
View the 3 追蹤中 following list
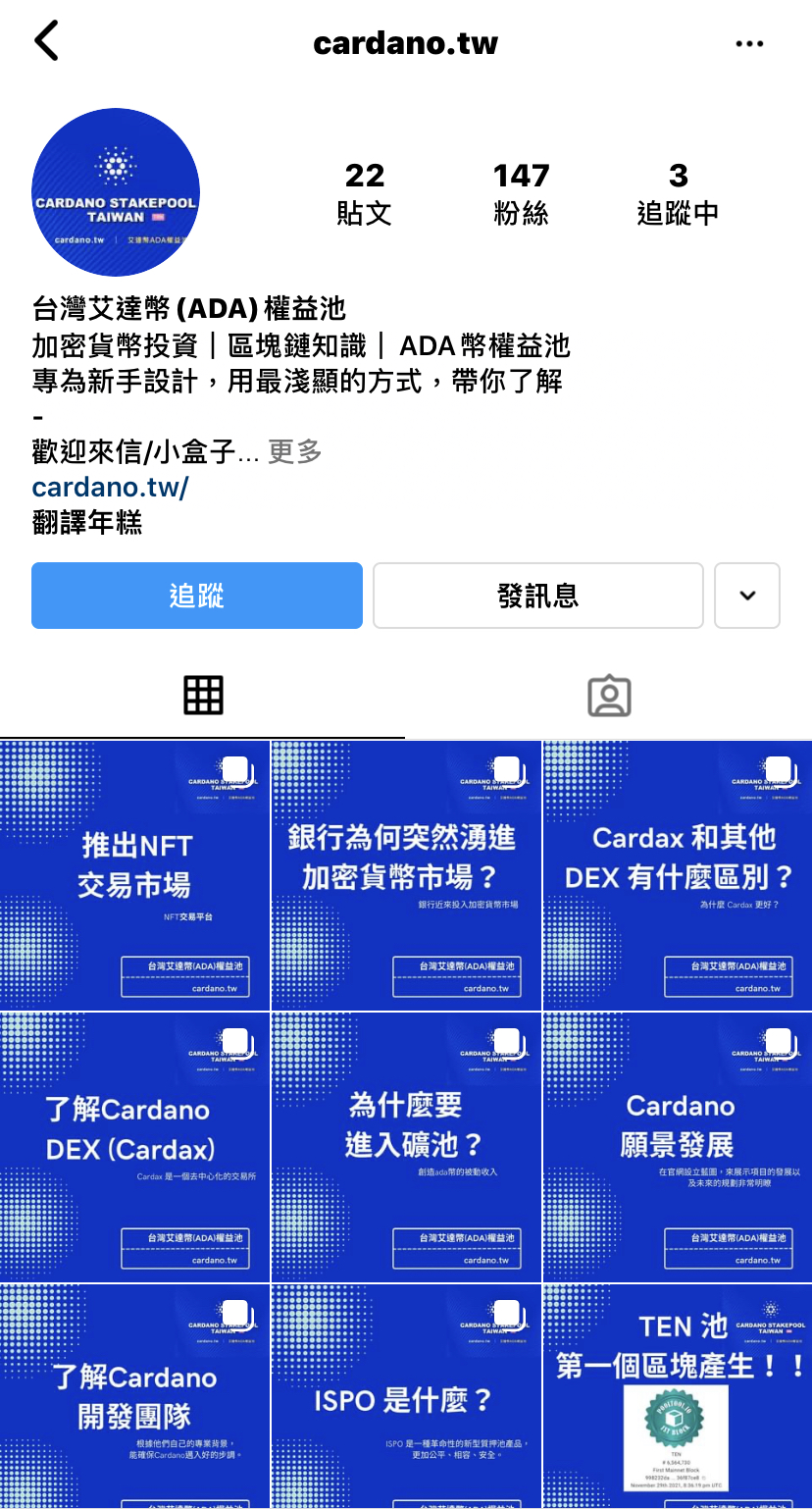678,193
